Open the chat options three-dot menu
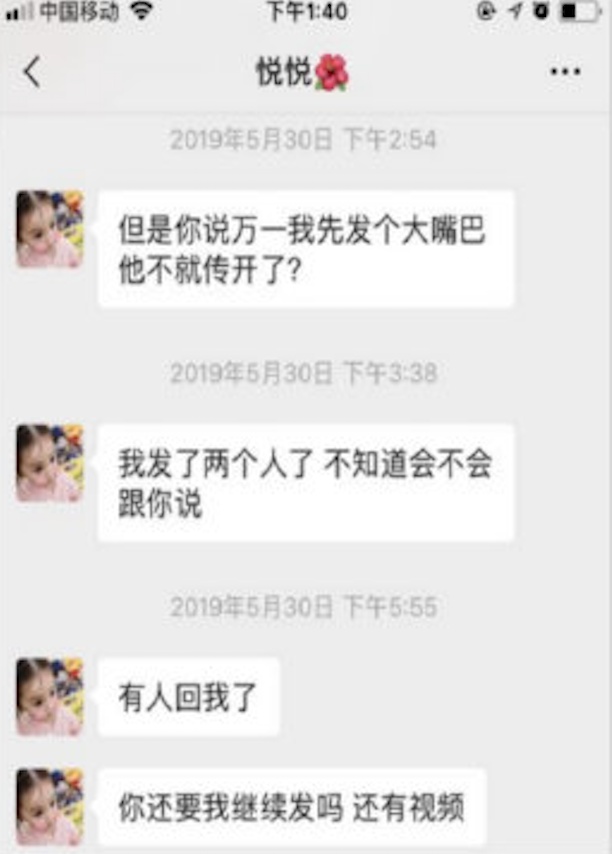This screenshot has width=612, height=854. [565, 72]
